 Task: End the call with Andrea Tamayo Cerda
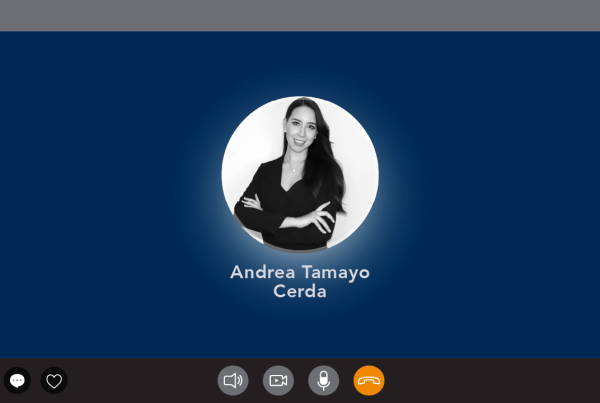pyautogui.click(x=368, y=380)
